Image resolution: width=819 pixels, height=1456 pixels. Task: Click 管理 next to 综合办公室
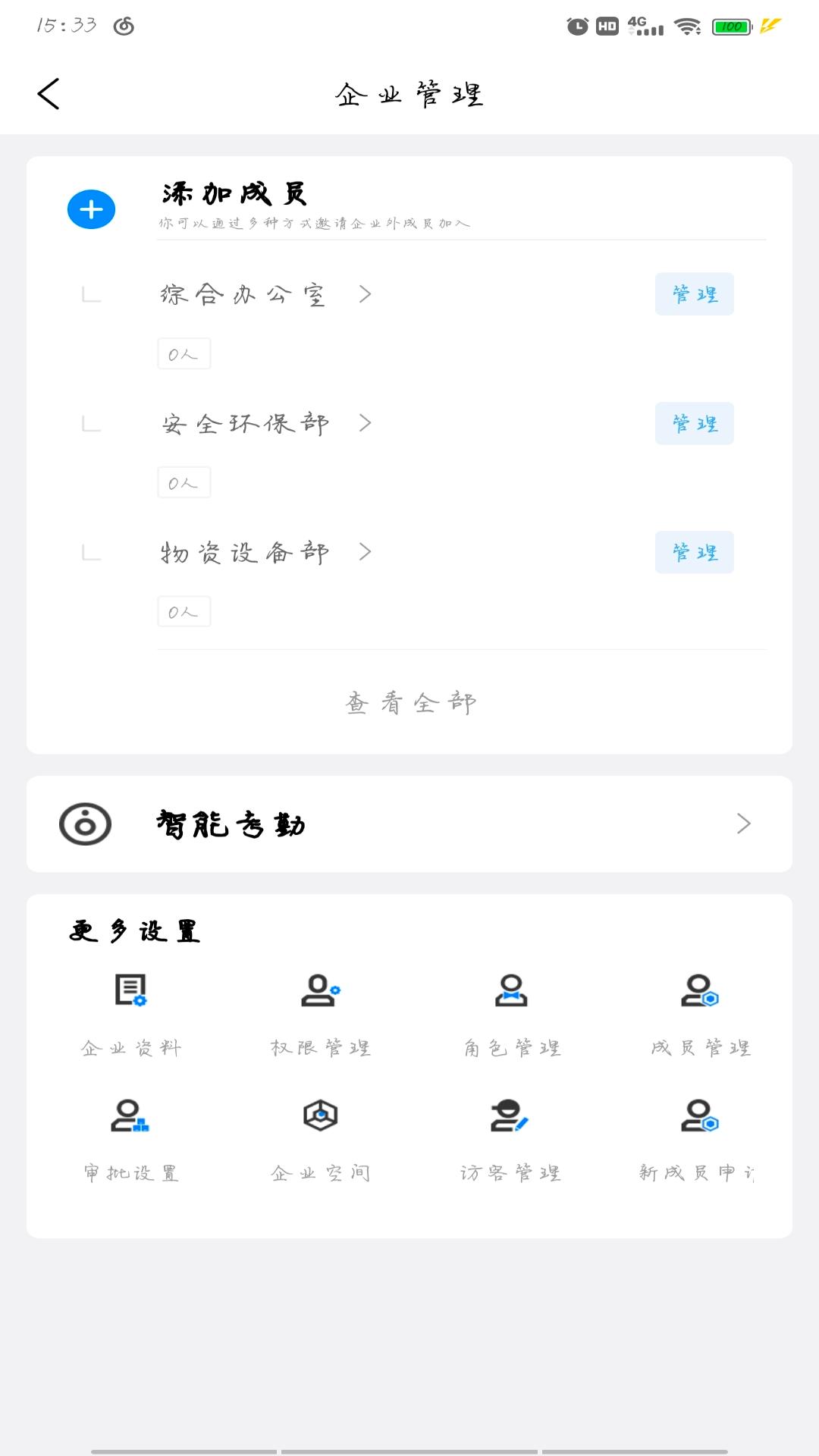pyautogui.click(x=694, y=294)
